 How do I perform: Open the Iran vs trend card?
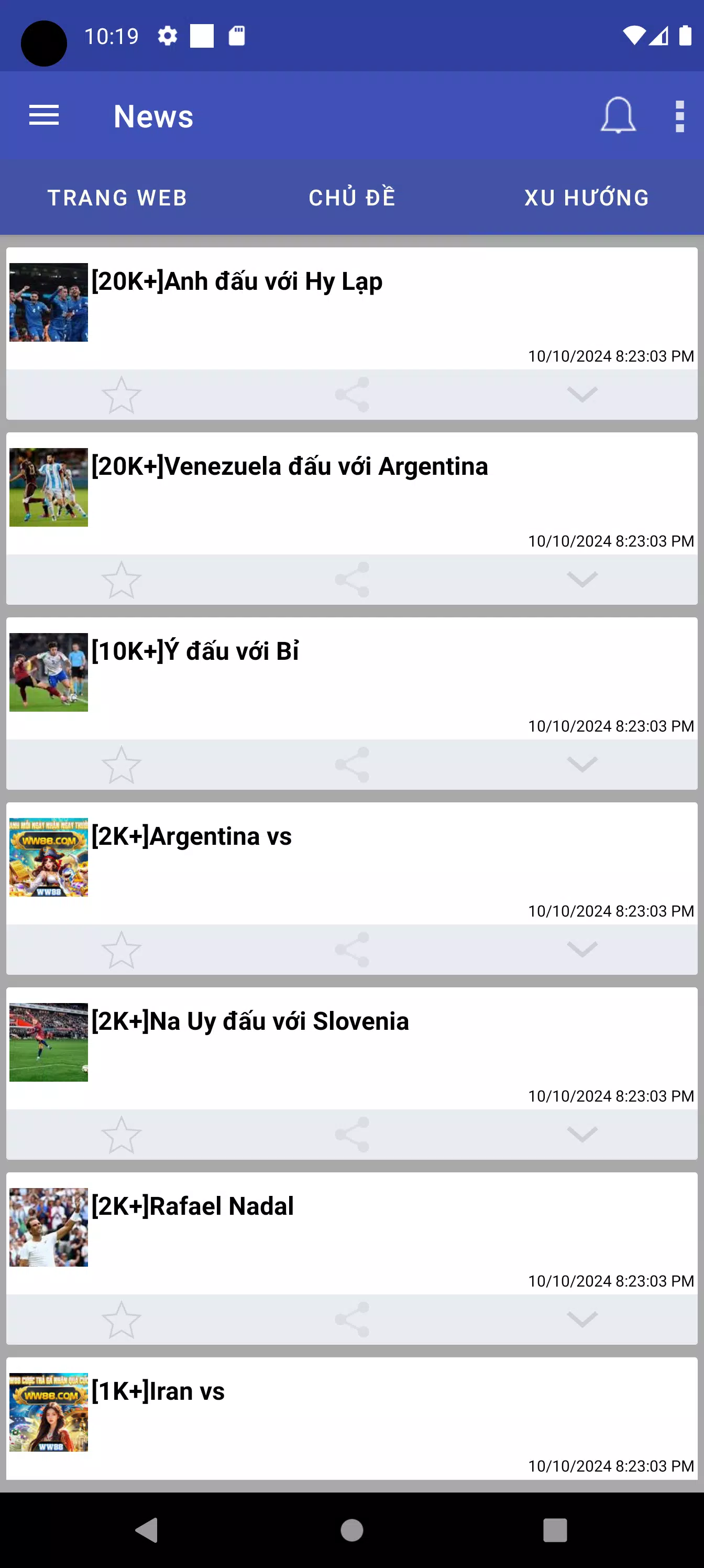coord(158,1391)
